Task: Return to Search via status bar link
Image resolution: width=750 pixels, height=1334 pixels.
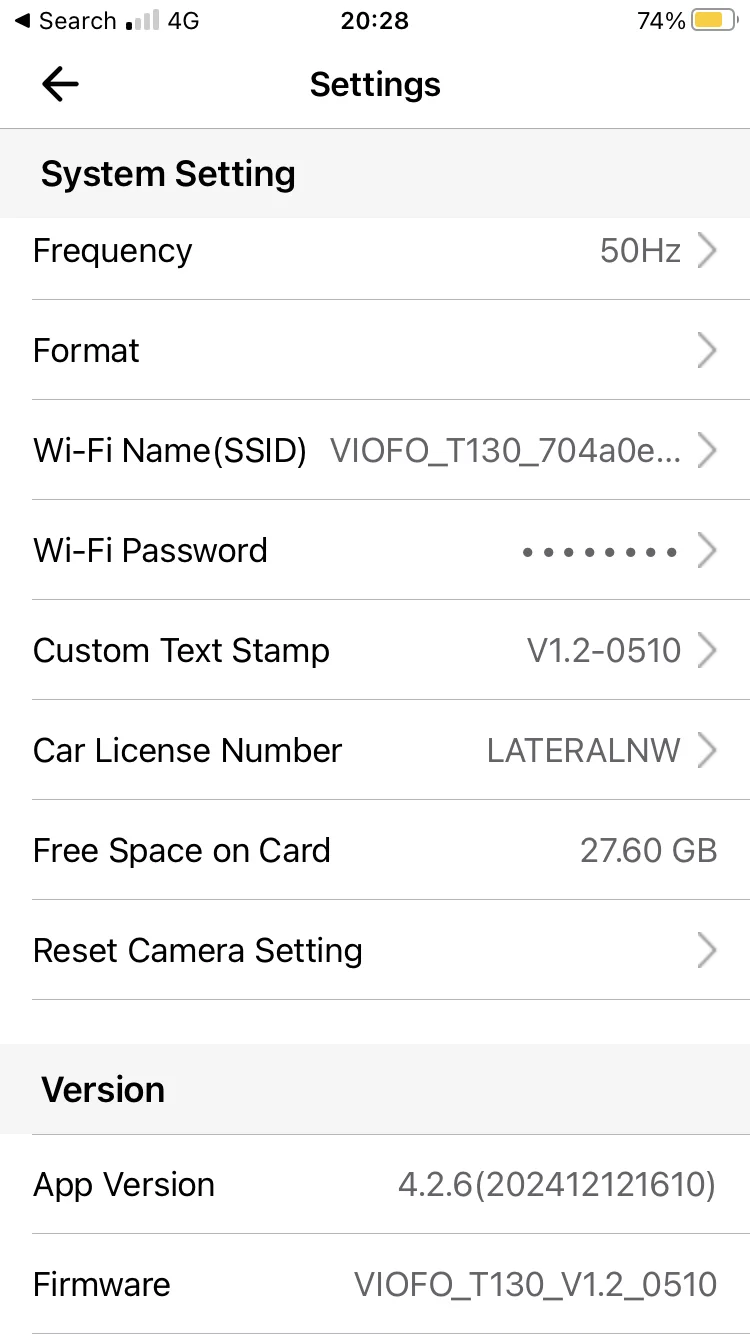Action: [66, 21]
